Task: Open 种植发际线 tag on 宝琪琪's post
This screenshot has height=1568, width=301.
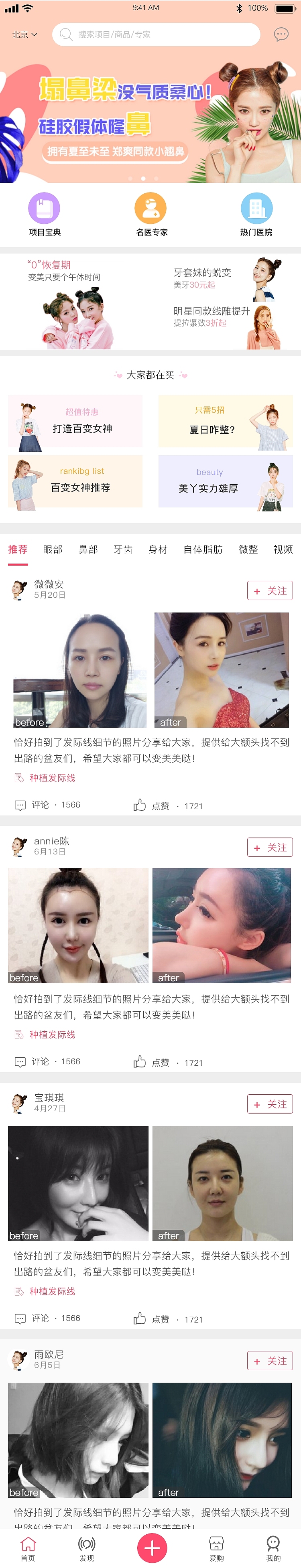Action: (52, 1291)
